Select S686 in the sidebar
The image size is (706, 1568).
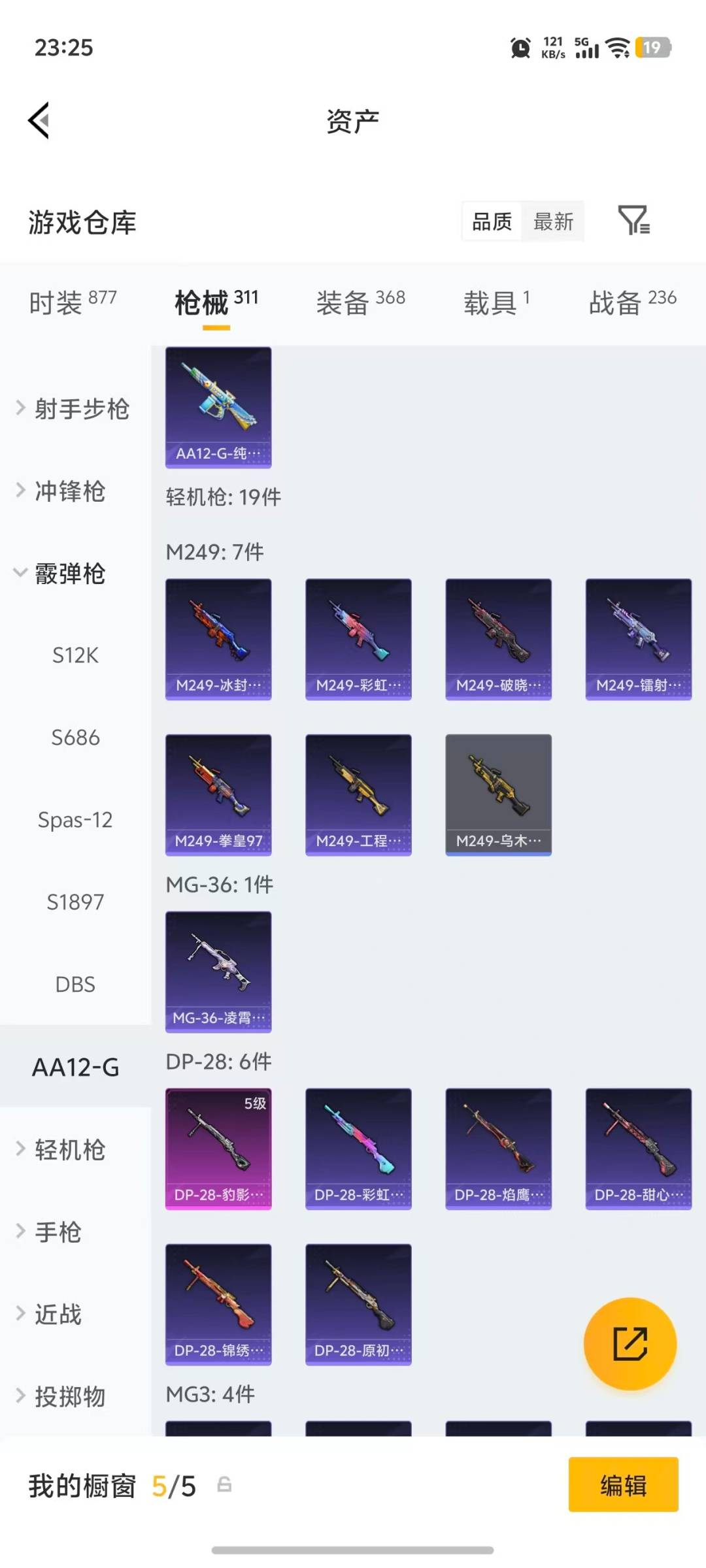pyautogui.click(x=75, y=738)
